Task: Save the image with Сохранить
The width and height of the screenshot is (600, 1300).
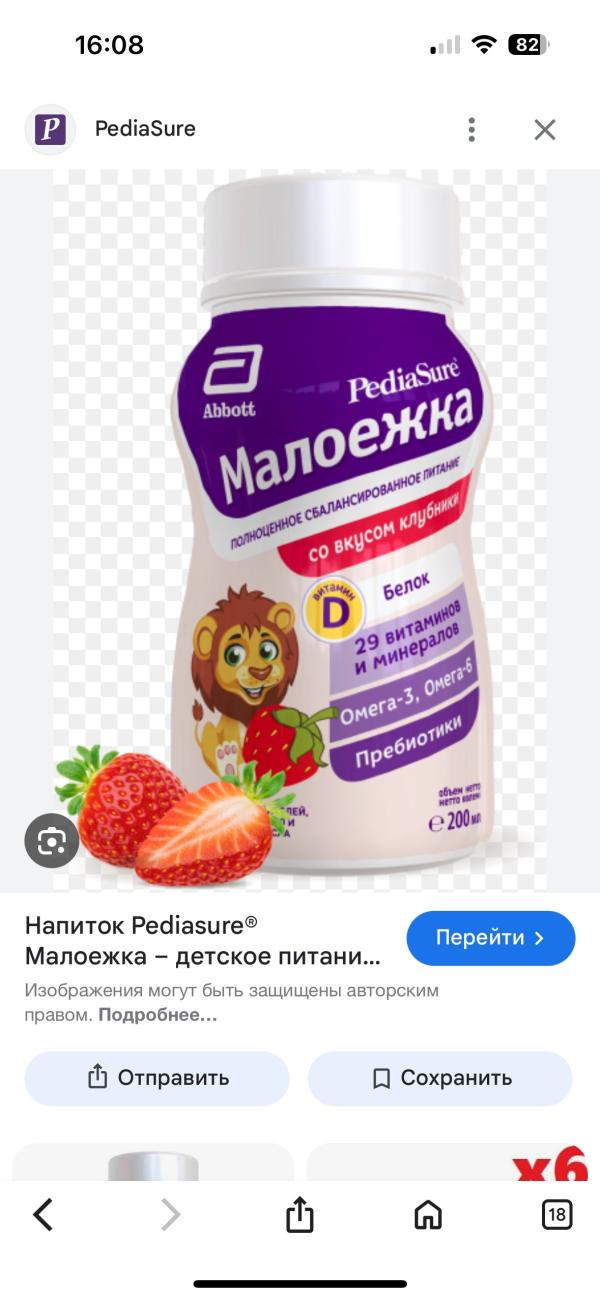Action: [x=440, y=1078]
